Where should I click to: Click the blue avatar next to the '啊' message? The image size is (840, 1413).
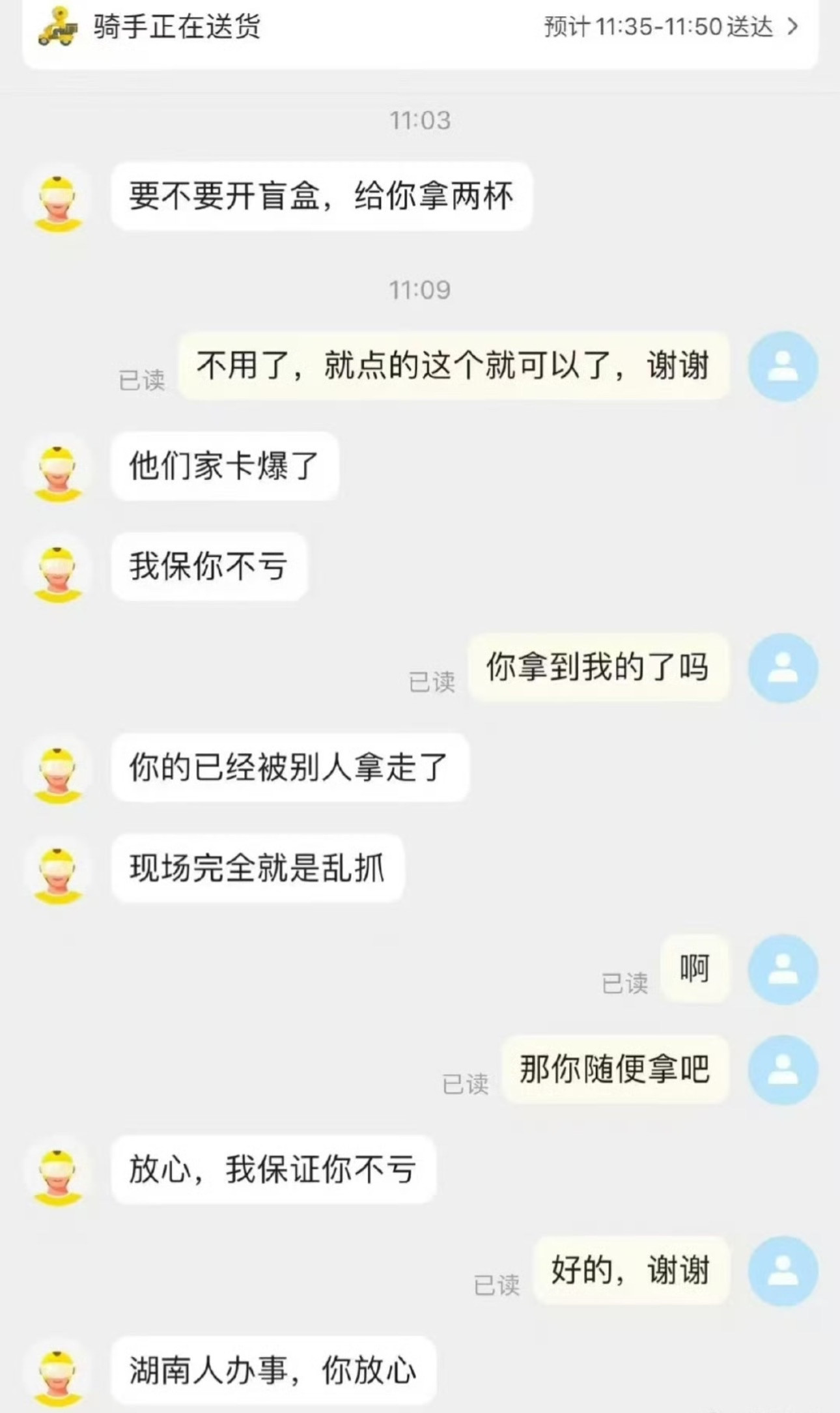tap(783, 971)
